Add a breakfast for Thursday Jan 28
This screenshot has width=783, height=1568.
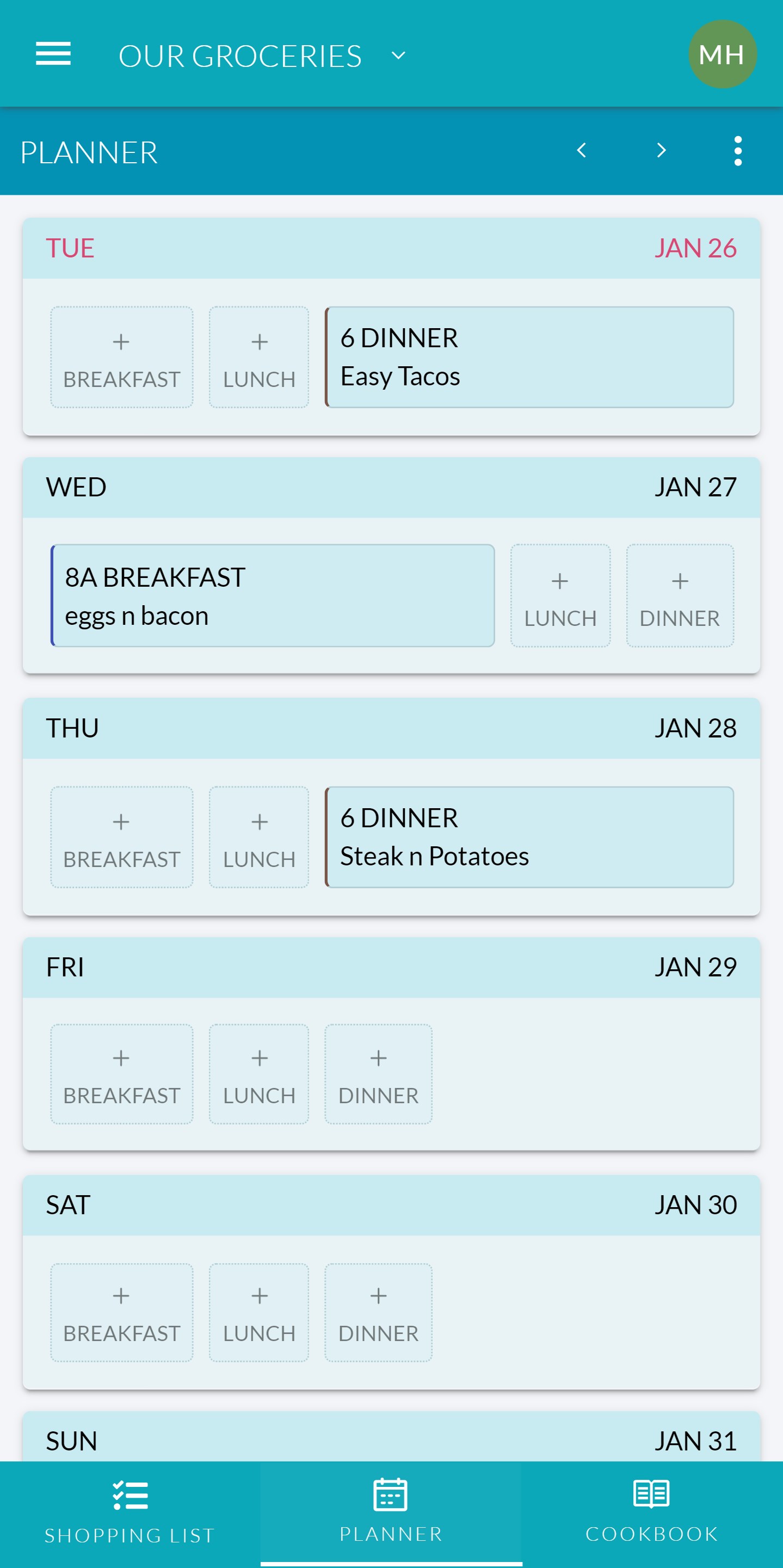[121, 837]
